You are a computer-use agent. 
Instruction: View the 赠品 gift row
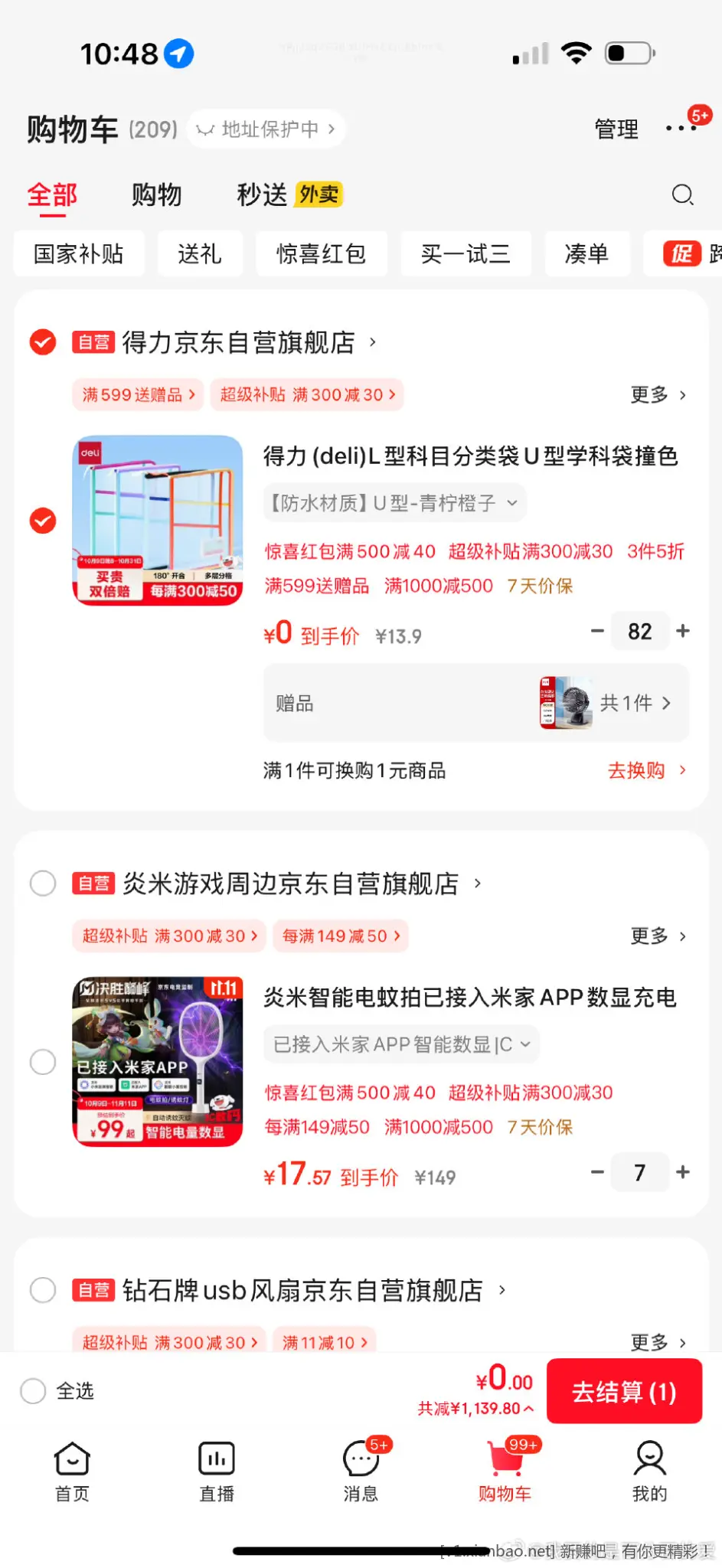click(475, 703)
